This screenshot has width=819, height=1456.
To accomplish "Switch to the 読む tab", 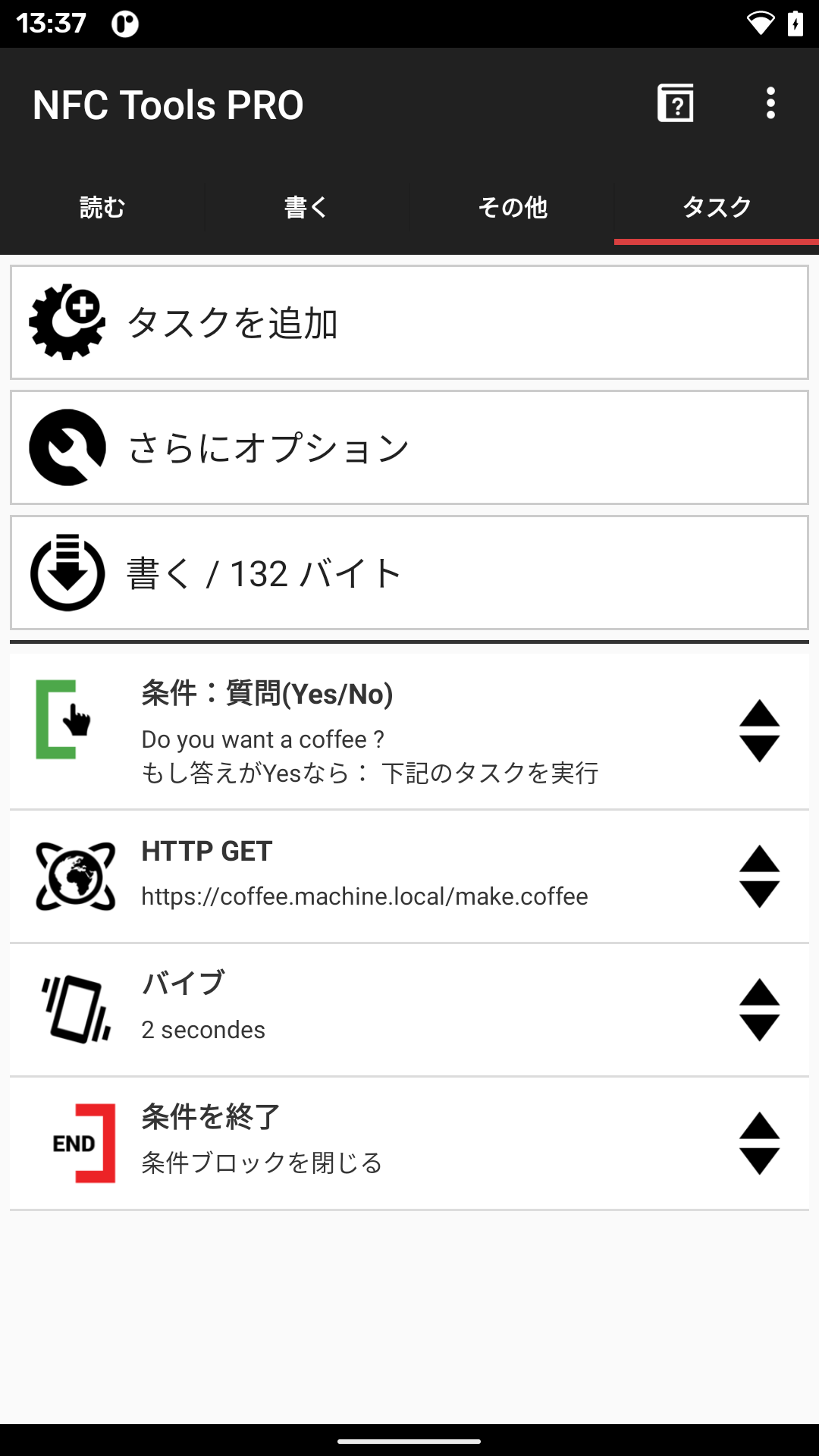I will (102, 208).
